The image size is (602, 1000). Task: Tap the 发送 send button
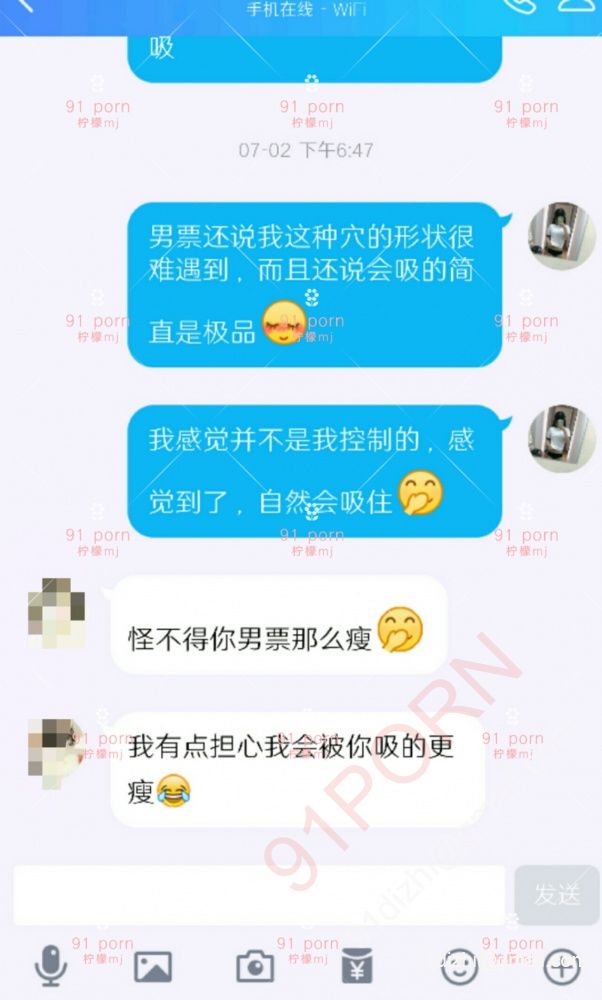coord(556,895)
